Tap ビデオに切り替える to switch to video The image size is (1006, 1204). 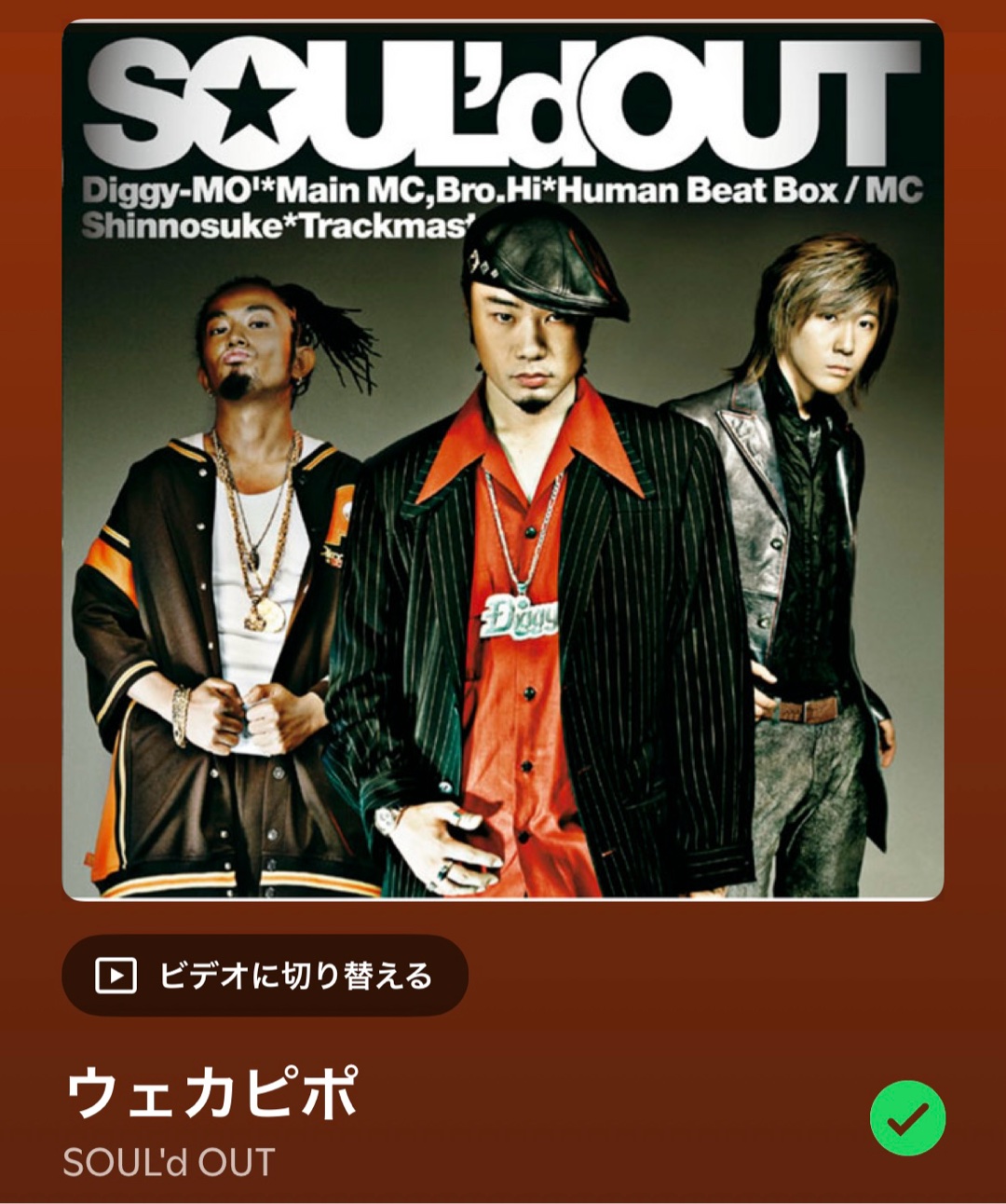pos(265,976)
